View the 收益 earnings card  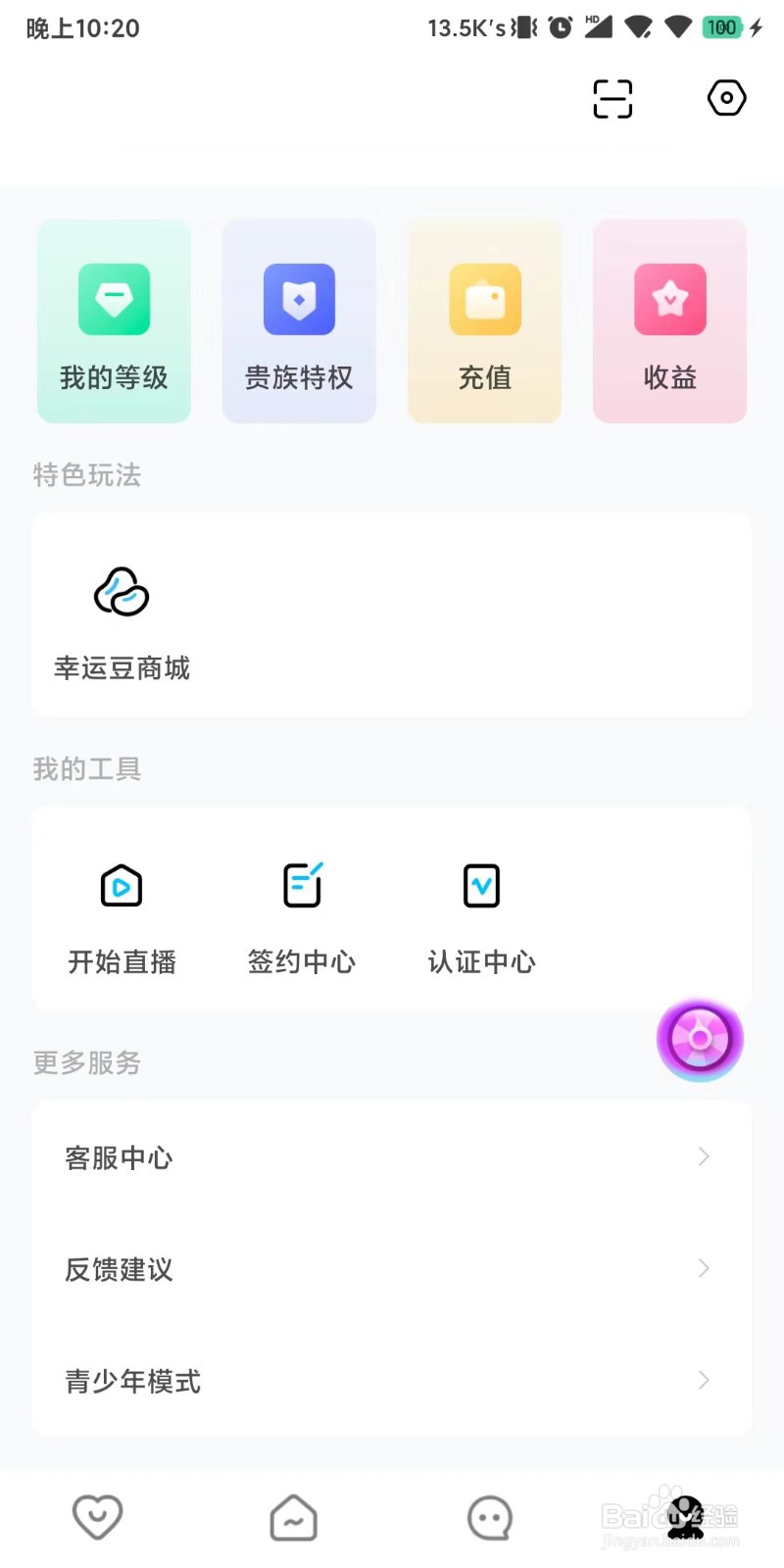tap(669, 321)
